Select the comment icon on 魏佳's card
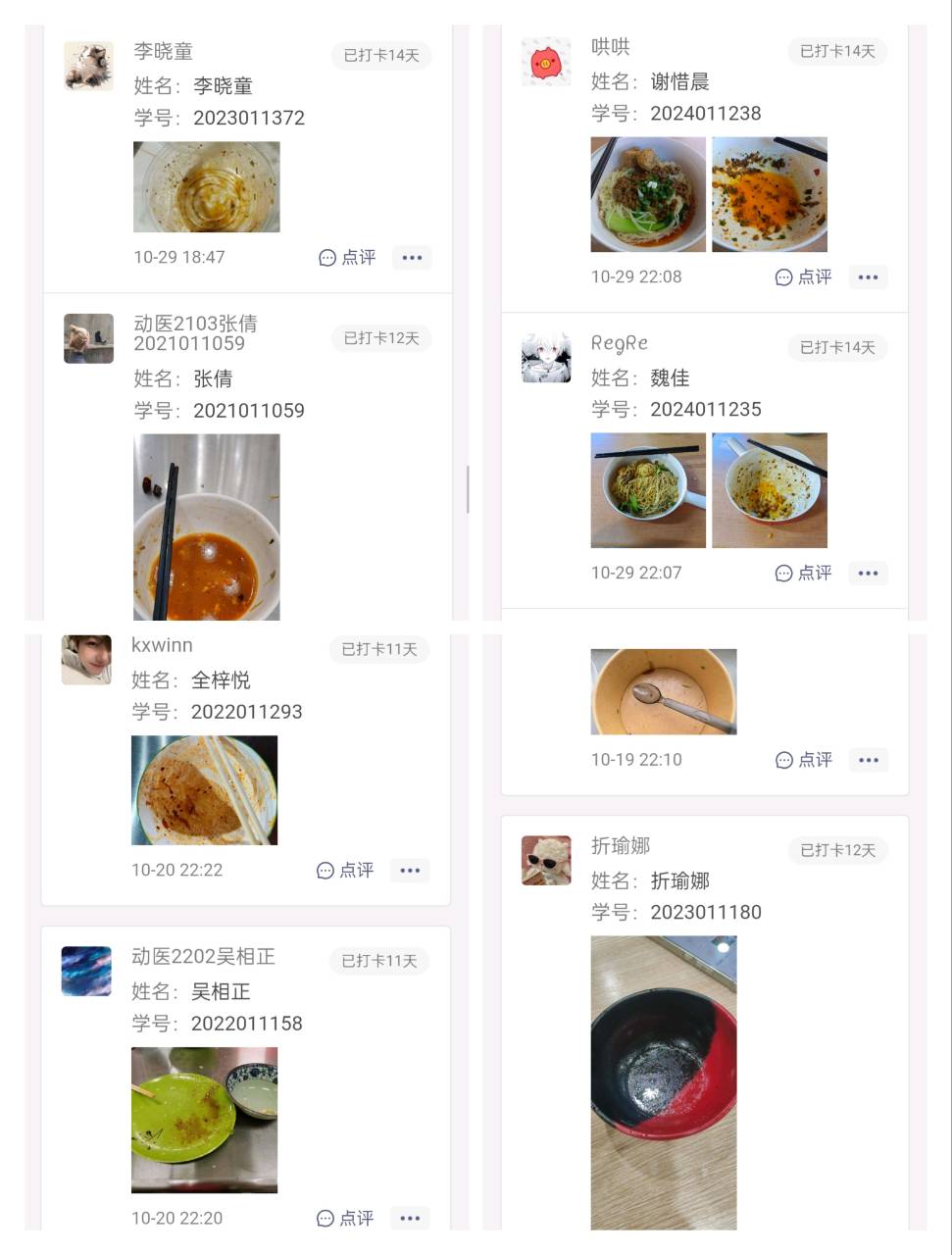This screenshot has width=952, height=1255. 782,574
